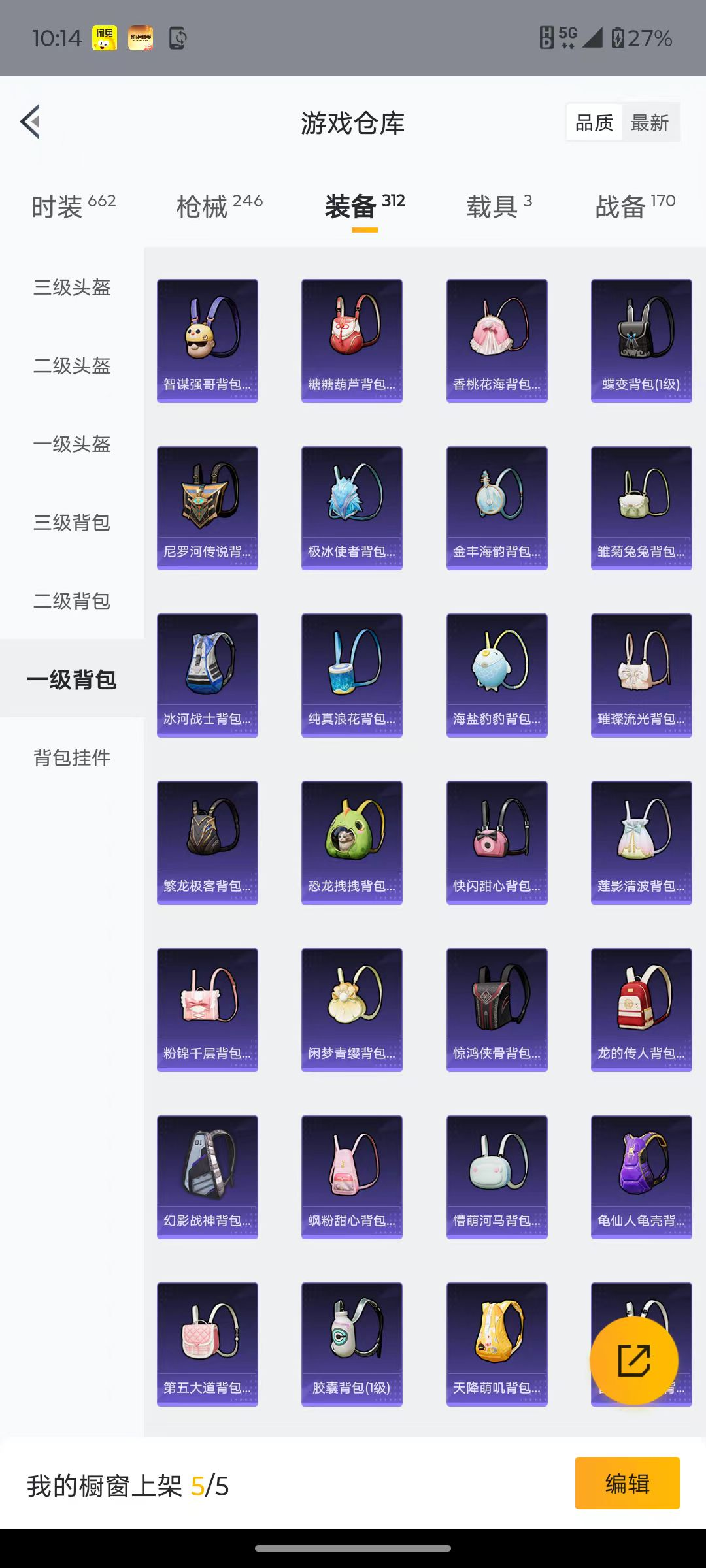This screenshot has width=706, height=1568.
Task: Tap the 编辑 button
Action: 627,1483
